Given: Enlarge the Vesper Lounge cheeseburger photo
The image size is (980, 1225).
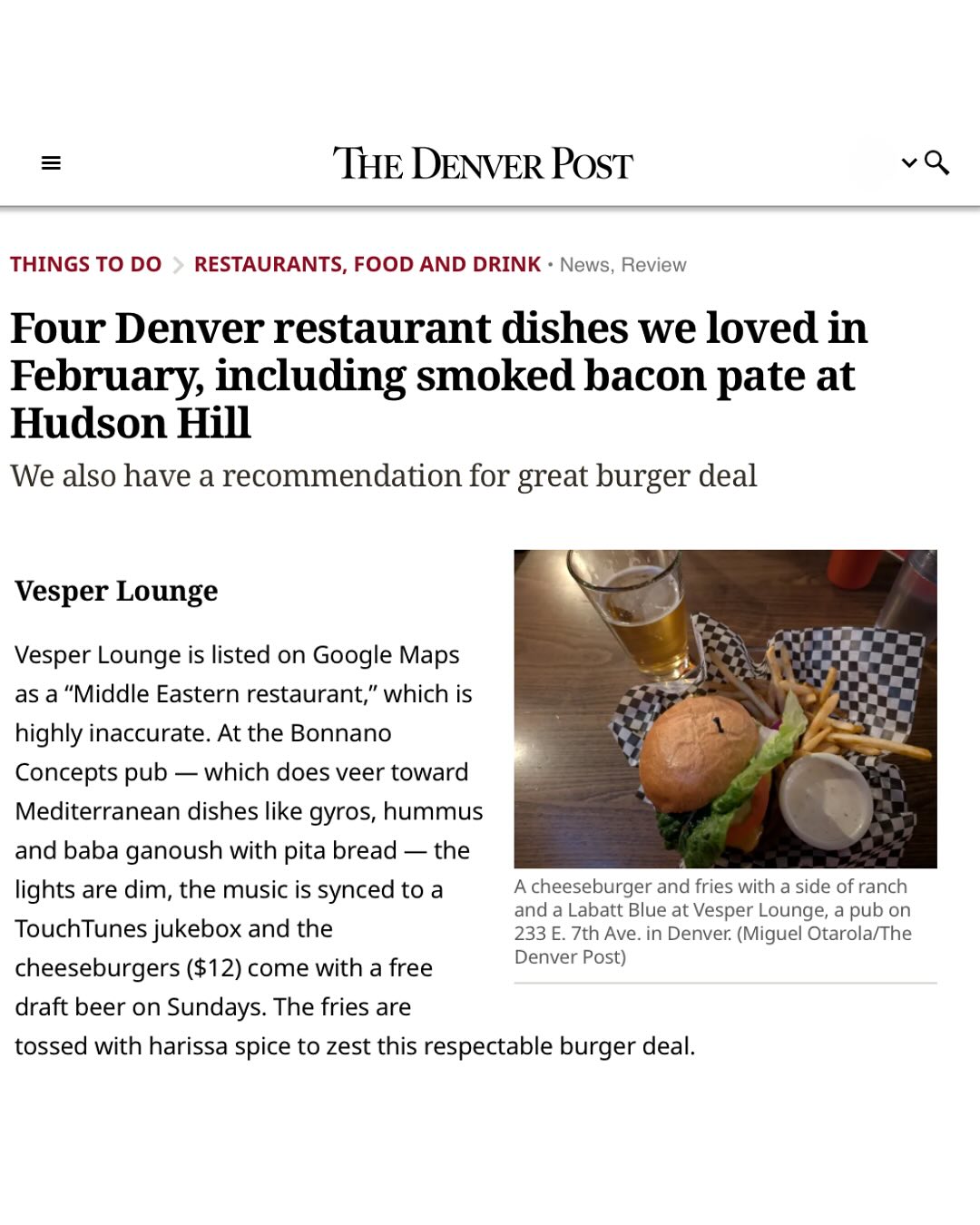Looking at the screenshot, I should [x=724, y=708].
